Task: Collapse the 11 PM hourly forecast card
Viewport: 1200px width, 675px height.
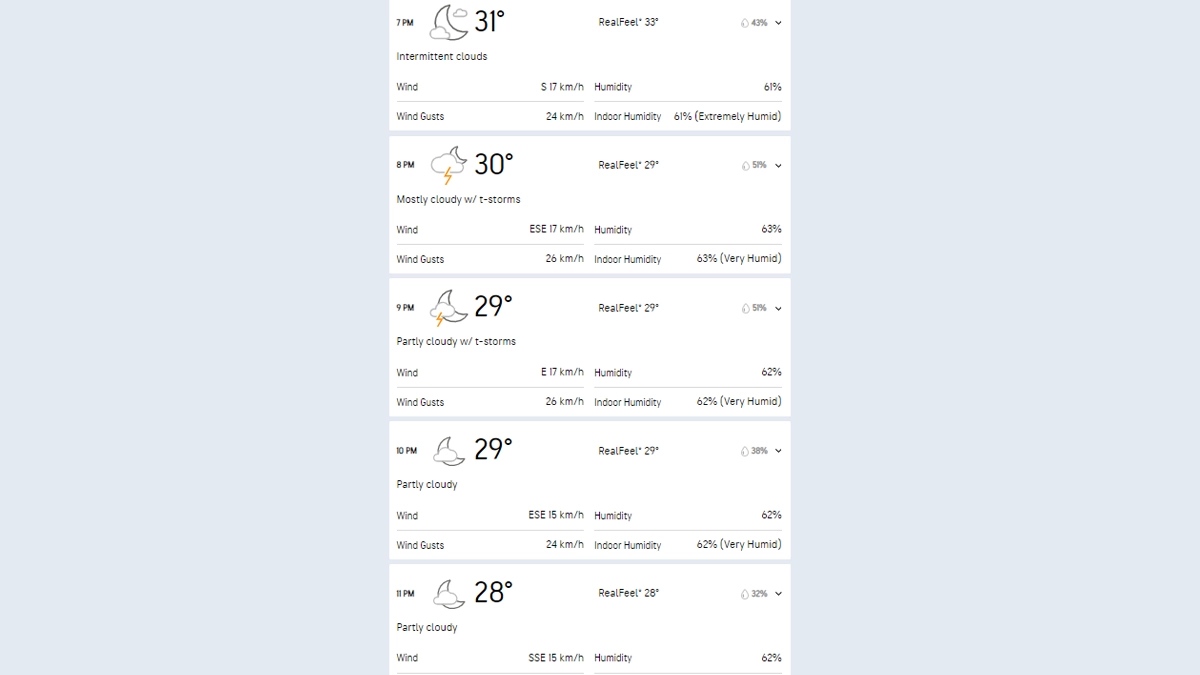Action: point(778,594)
